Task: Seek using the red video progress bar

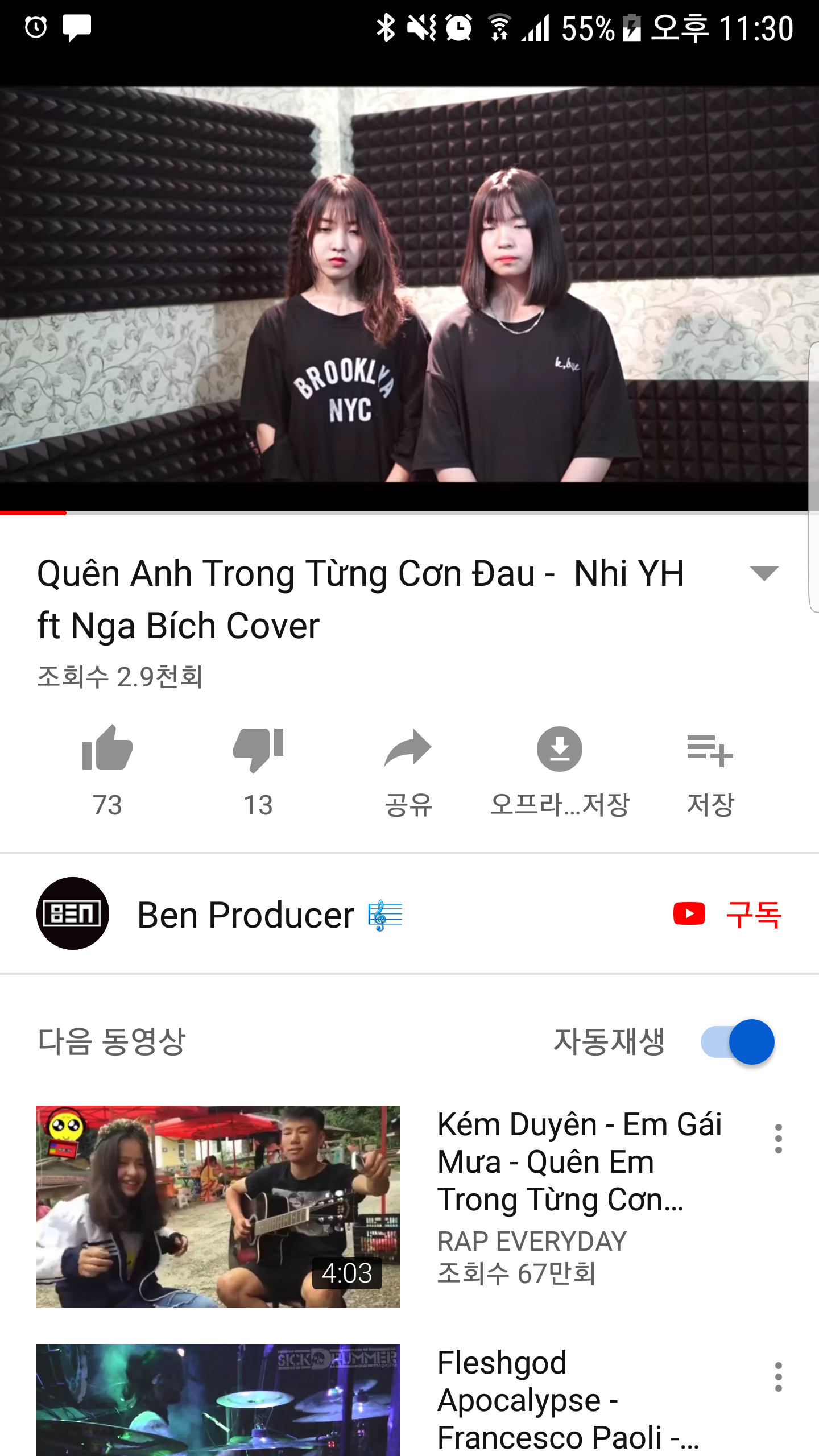Action: point(66,513)
